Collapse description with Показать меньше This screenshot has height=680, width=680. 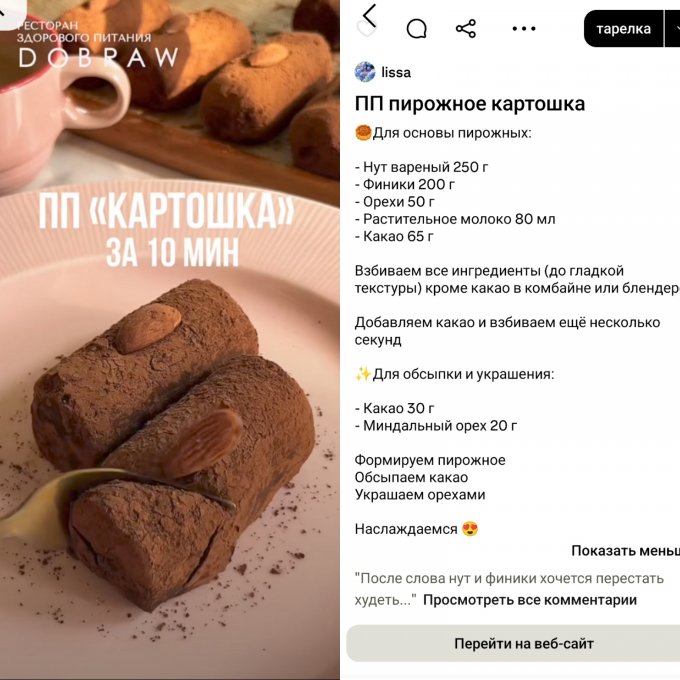(x=625, y=551)
